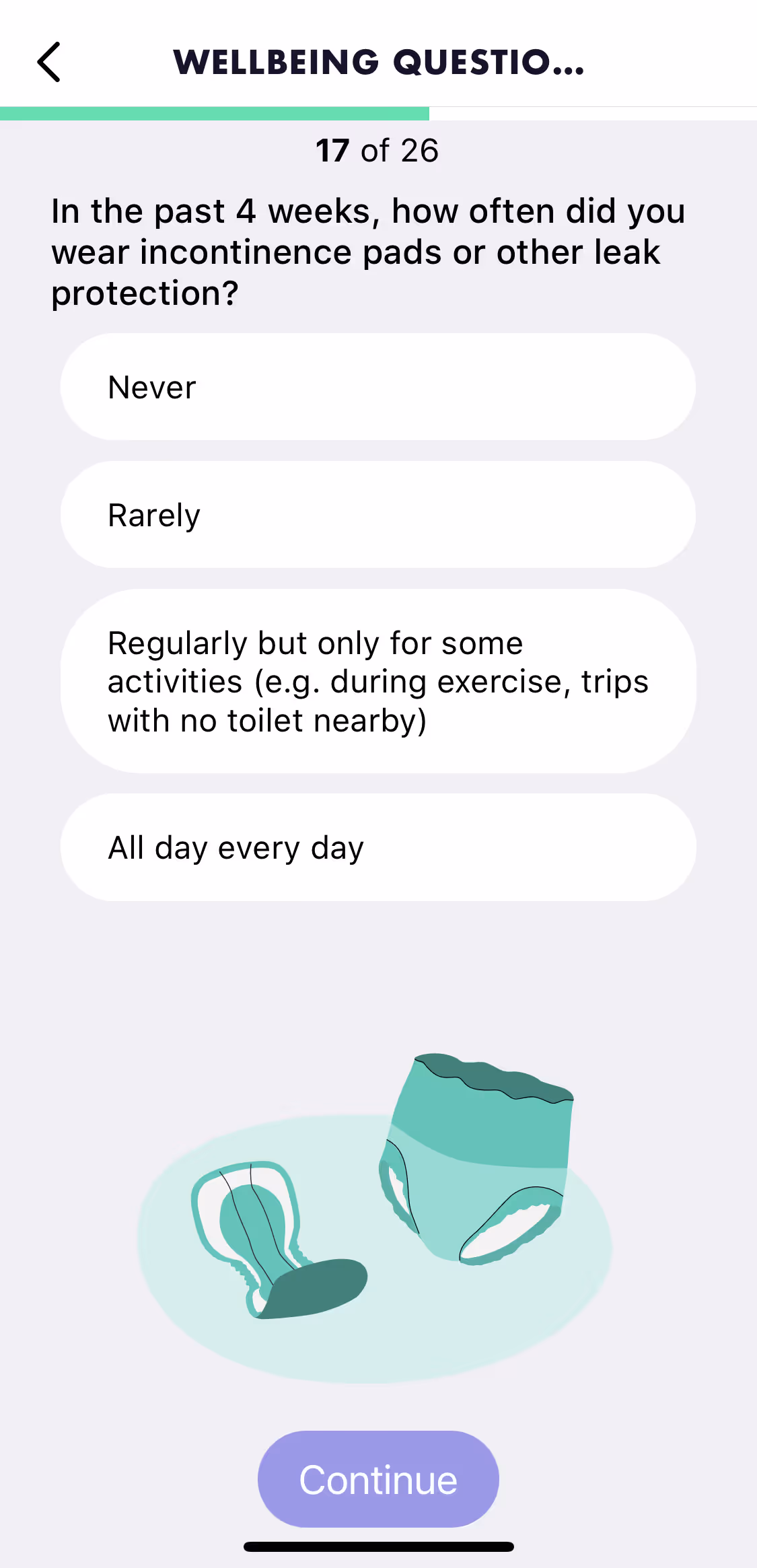757x1568 pixels.
Task: Click the back chevron in the header
Action: [x=48, y=62]
